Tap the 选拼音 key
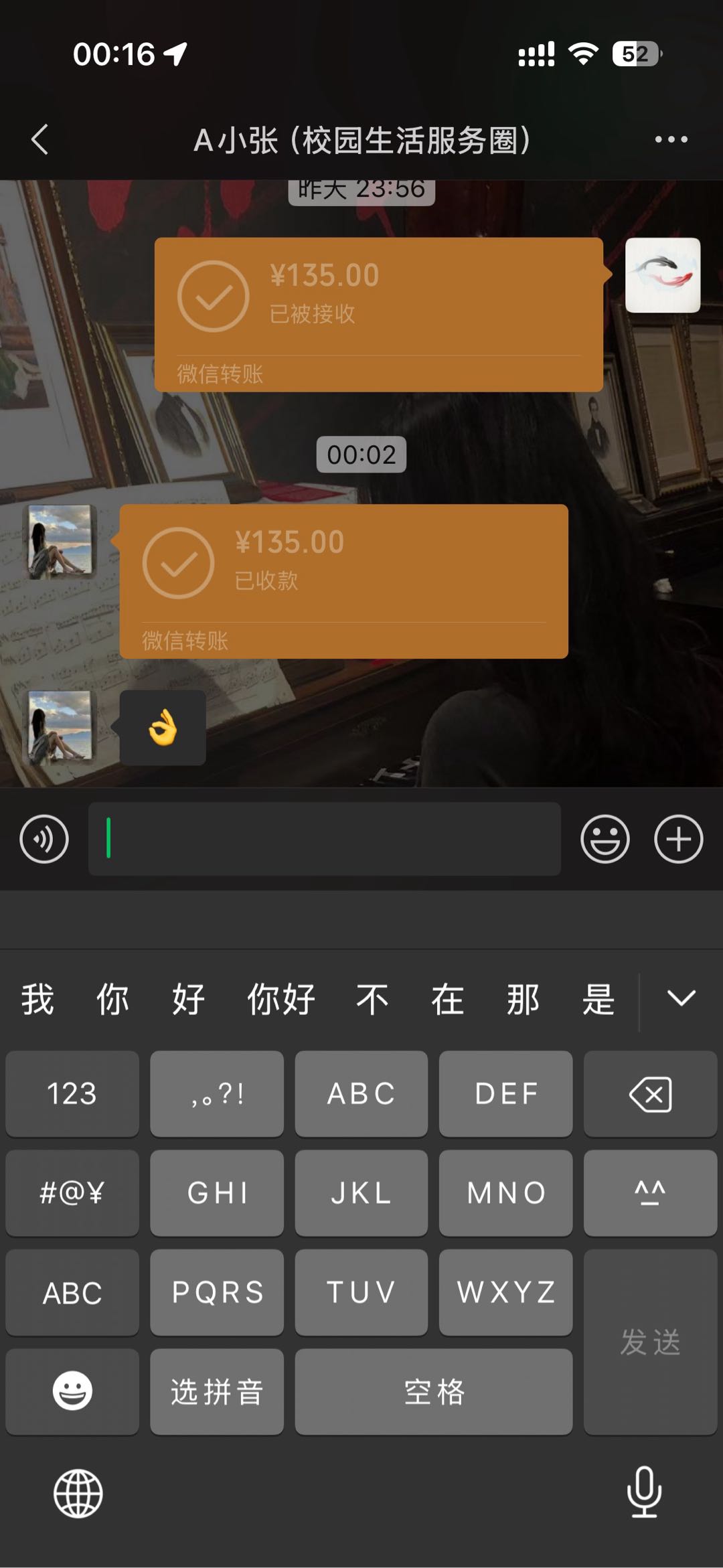 [x=216, y=1391]
